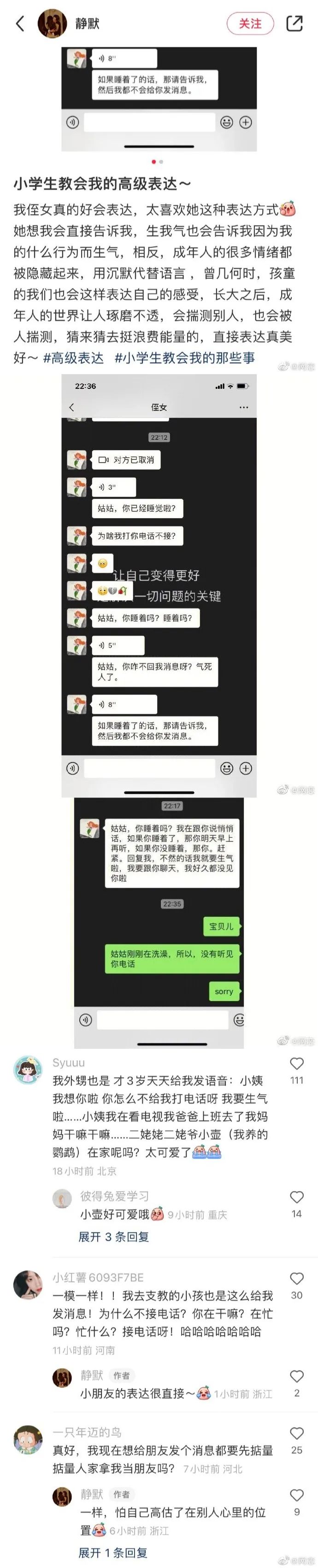Screen dimensions: 318x1568
Task: Expand 展开 3 条回复 under Syuuu's comment
Action: pyautogui.click(x=113, y=1236)
